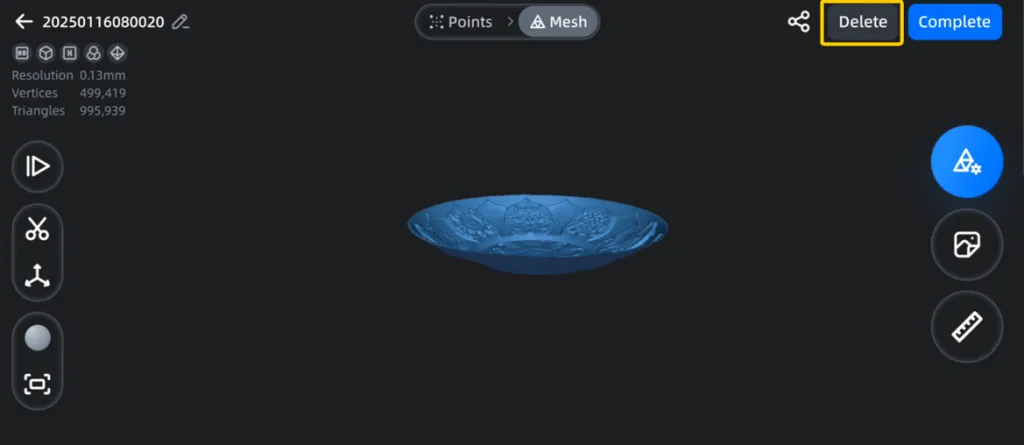Reset view with the fit-to-screen icon
Screen dimensions: 1024x445
[x=38, y=384]
